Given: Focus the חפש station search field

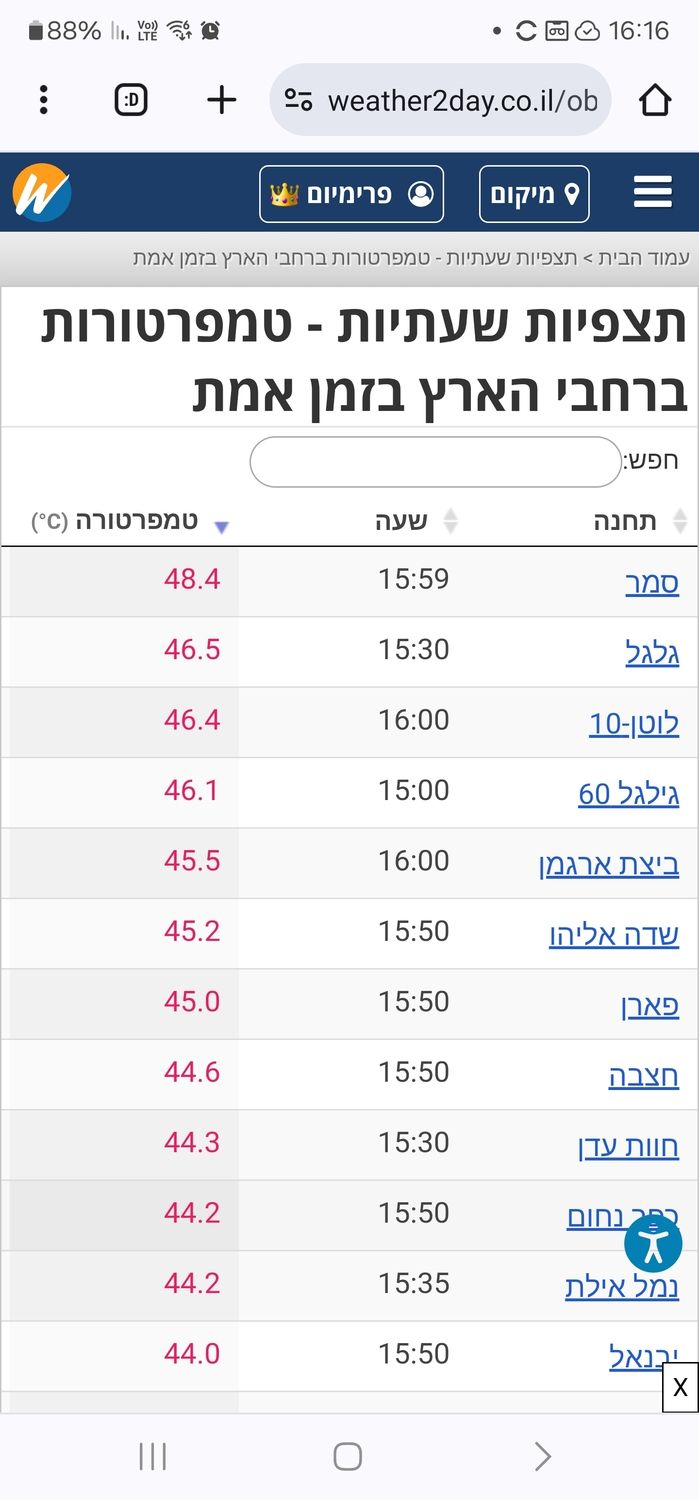Looking at the screenshot, I should (x=435, y=462).
